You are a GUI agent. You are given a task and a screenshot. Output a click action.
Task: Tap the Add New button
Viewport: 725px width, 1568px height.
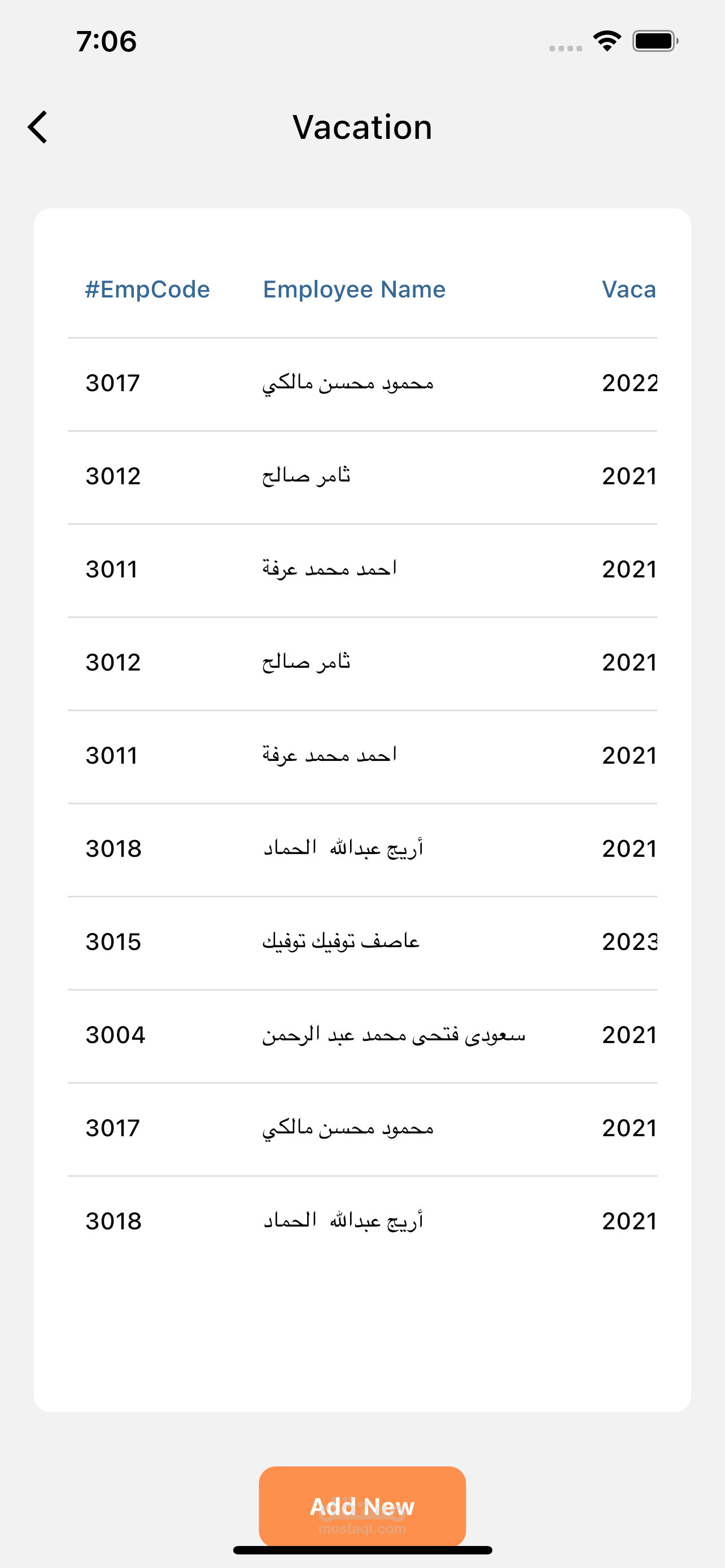click(x=362, y=1506)
